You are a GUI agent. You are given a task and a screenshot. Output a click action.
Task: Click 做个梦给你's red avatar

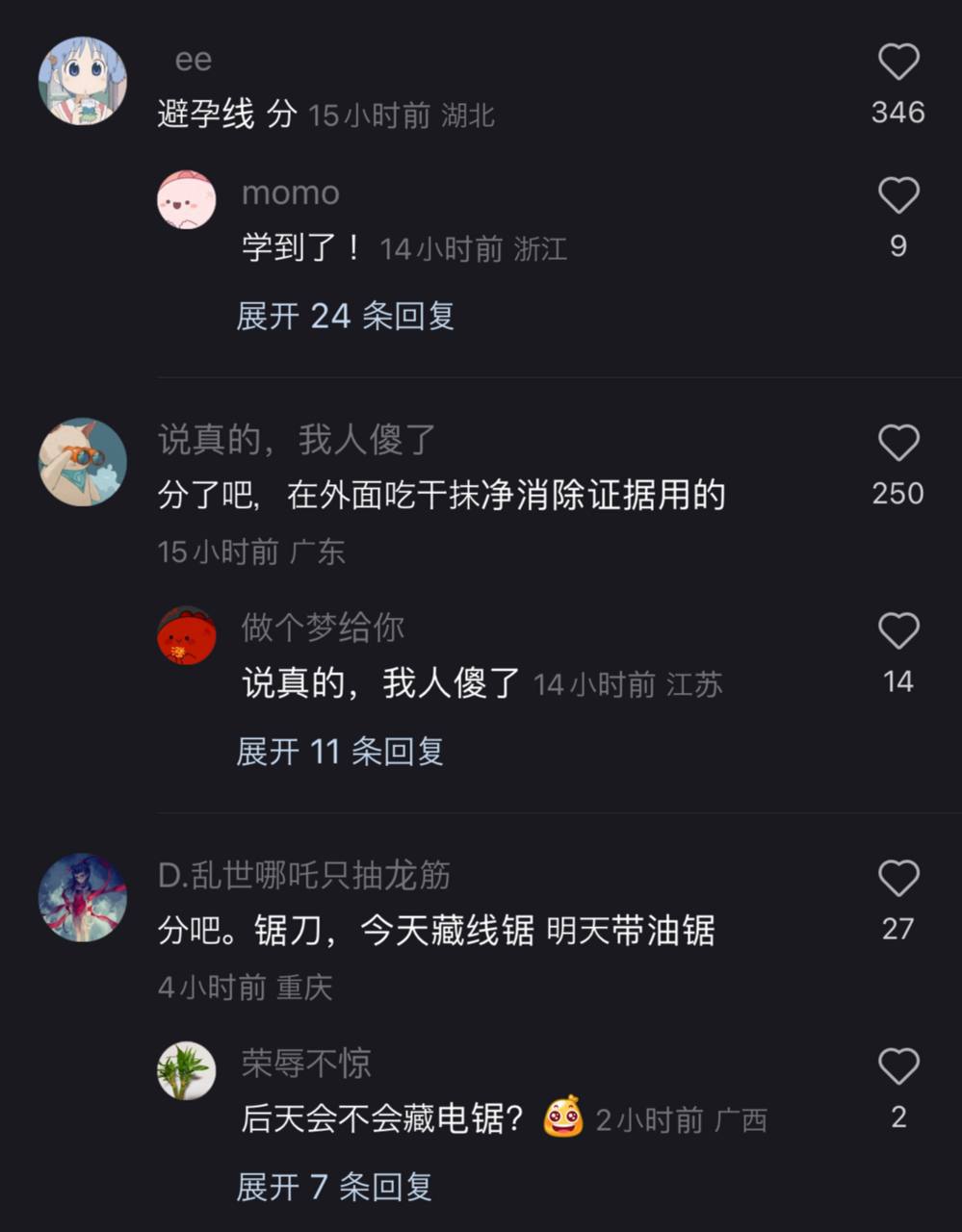(x=186, y=635)
